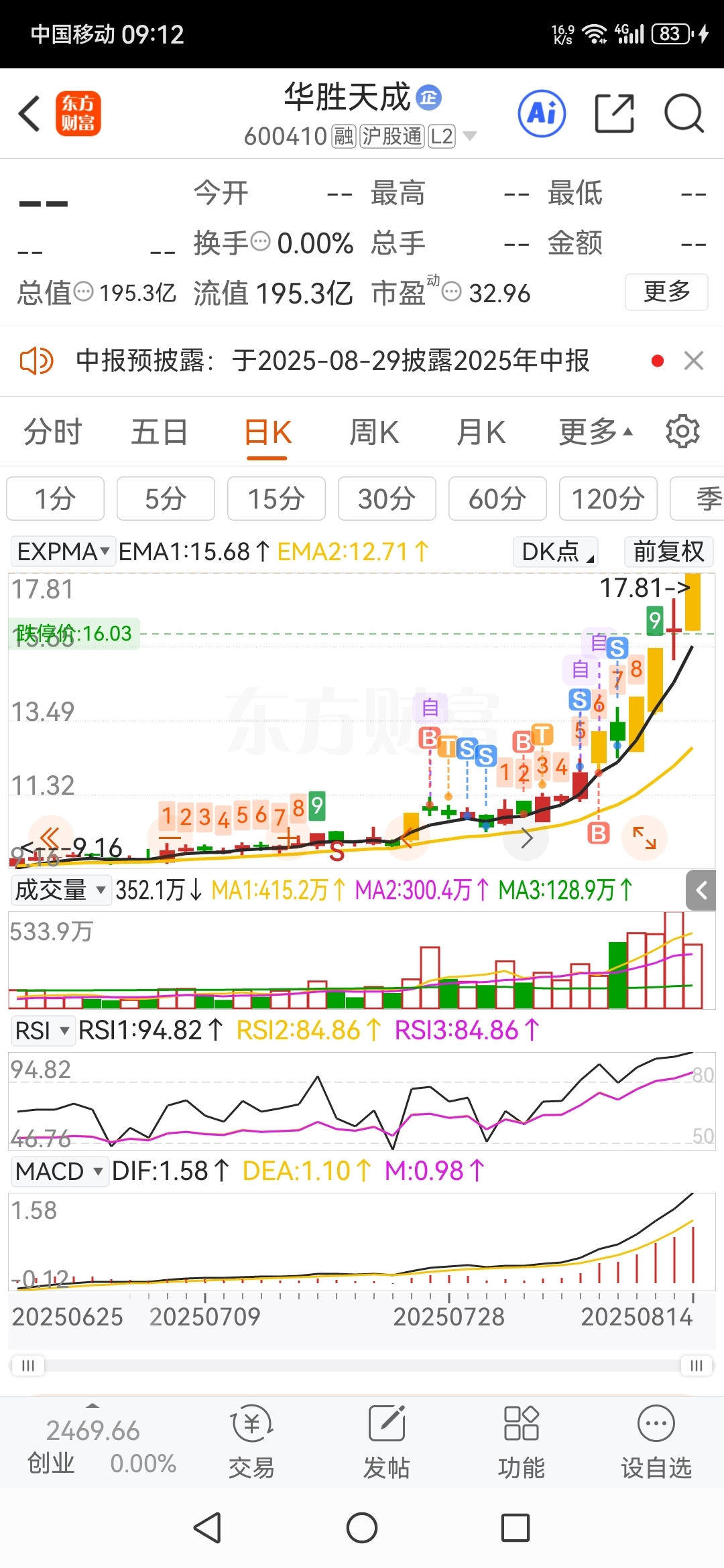Choose the 15分 period chip
The width and height of the screenshot is (724, 1568).
276,499
